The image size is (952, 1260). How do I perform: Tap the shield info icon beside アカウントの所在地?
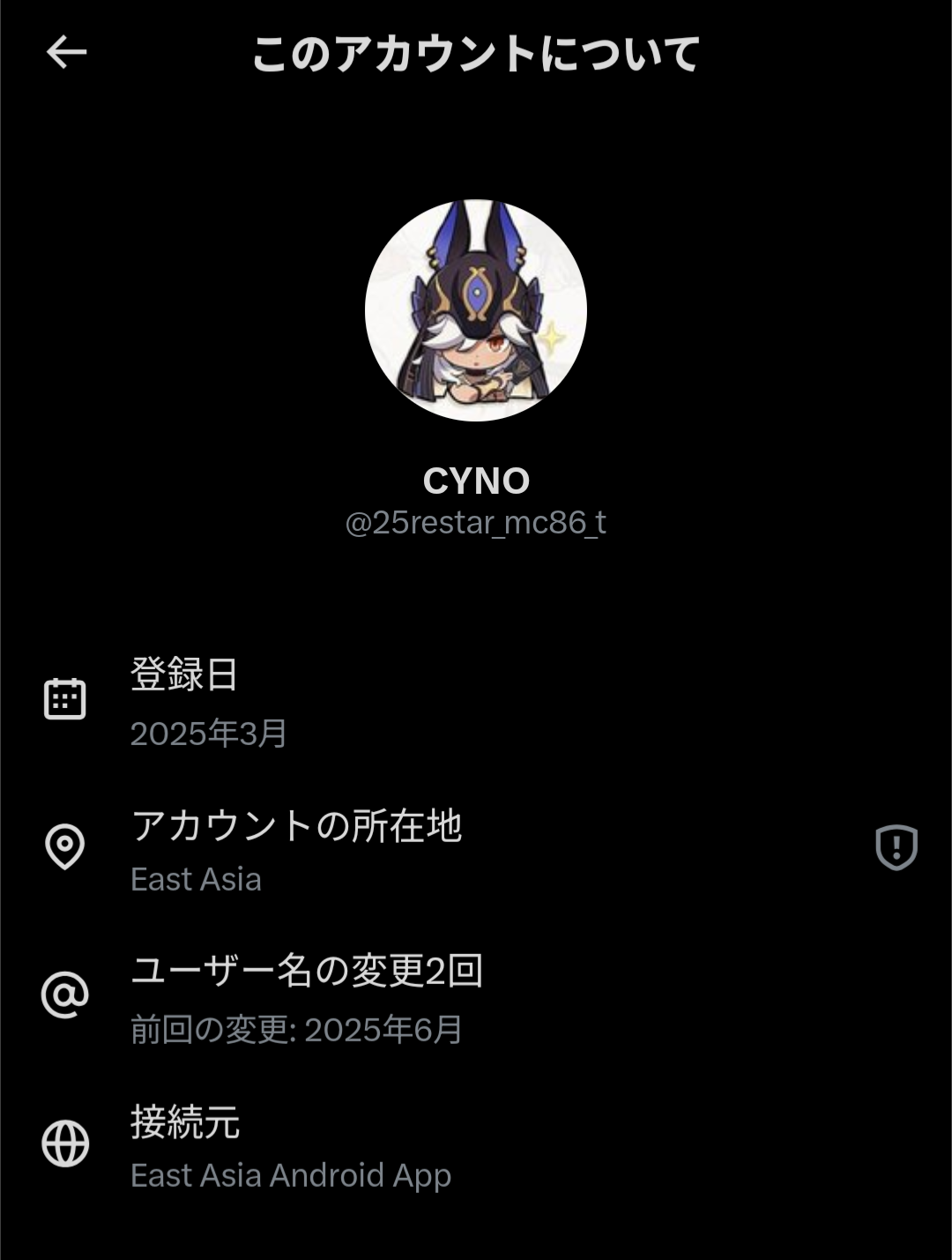click(x=896, y=847)
